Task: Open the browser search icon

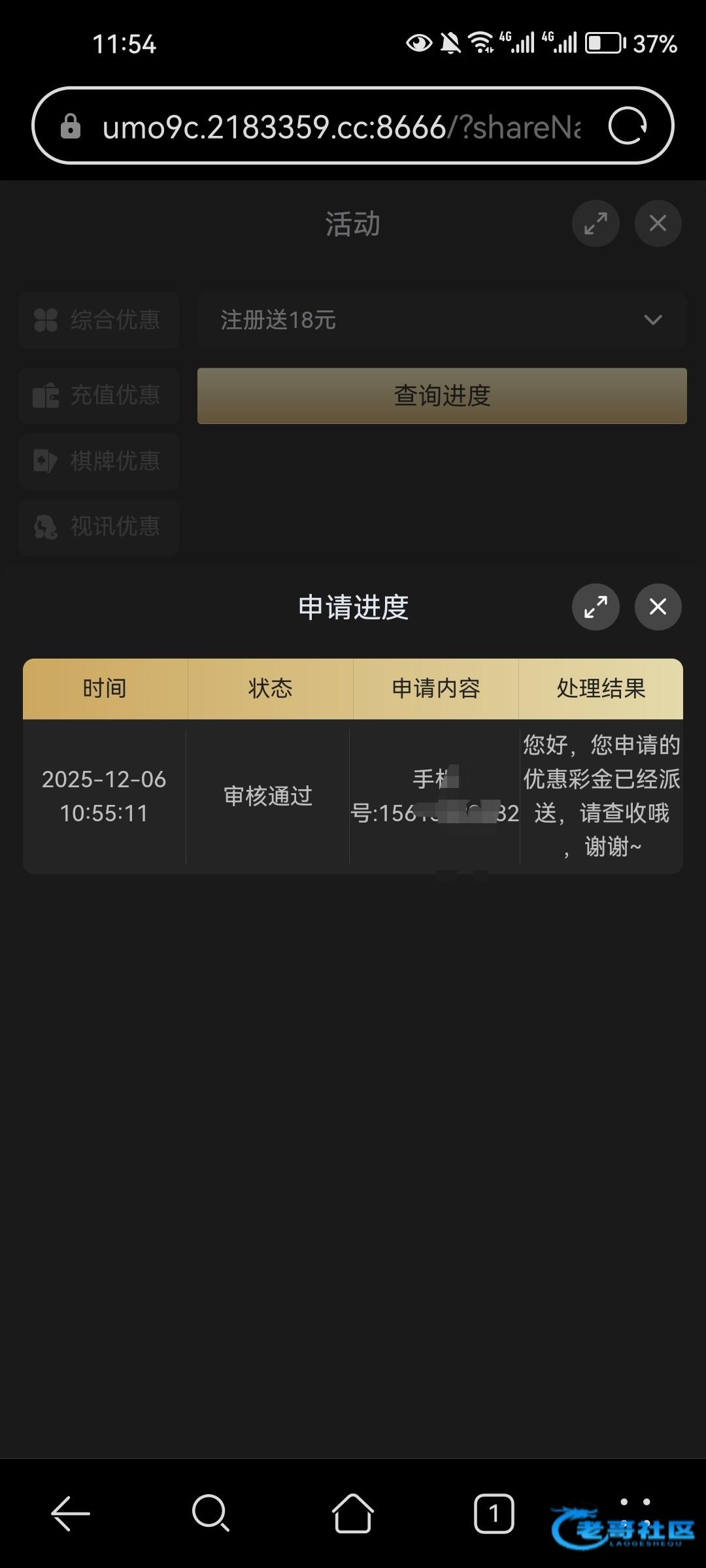Action: point(210,1513)
